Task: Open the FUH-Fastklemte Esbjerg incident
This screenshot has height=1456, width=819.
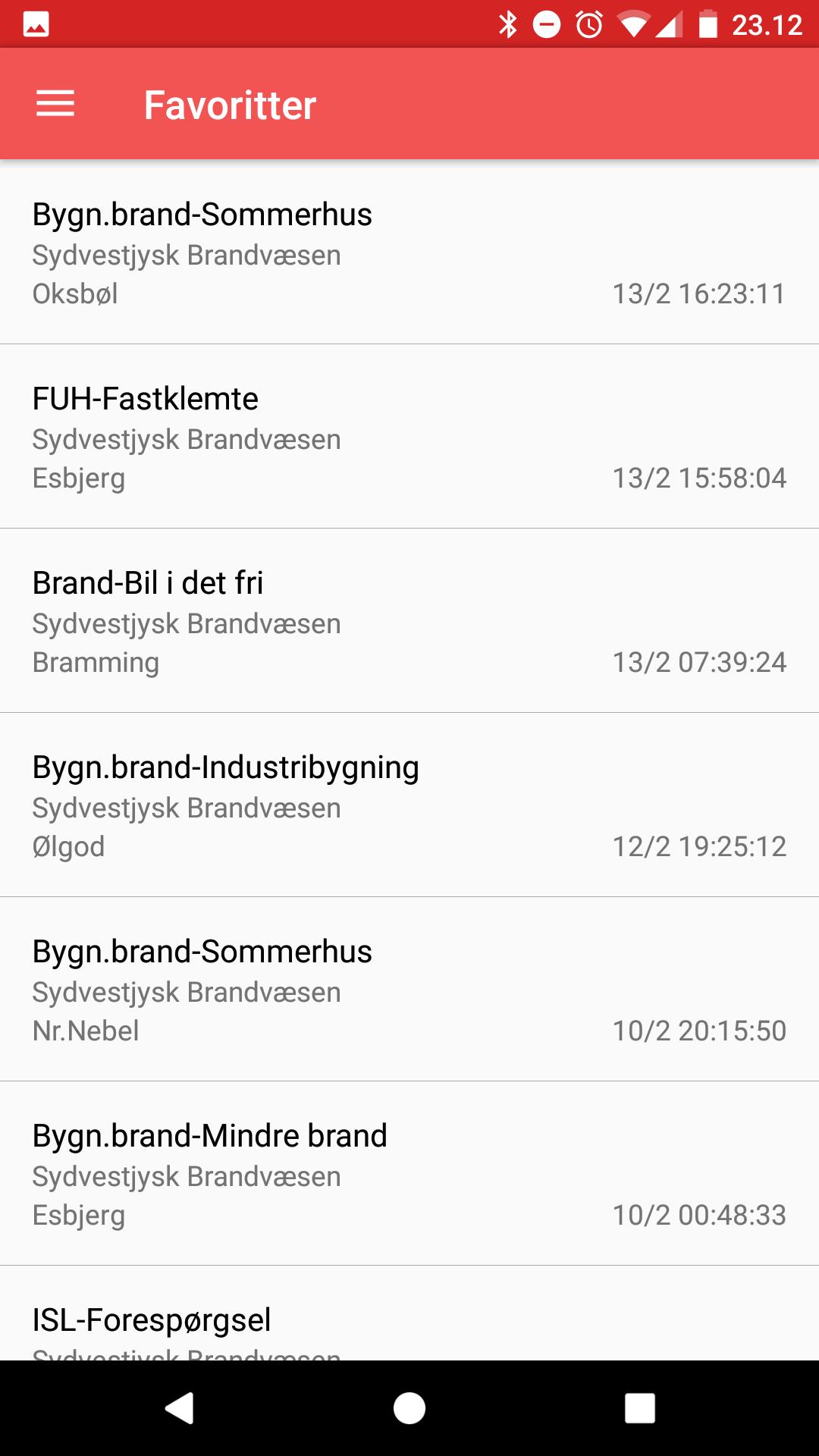Action: click(409, 437)
